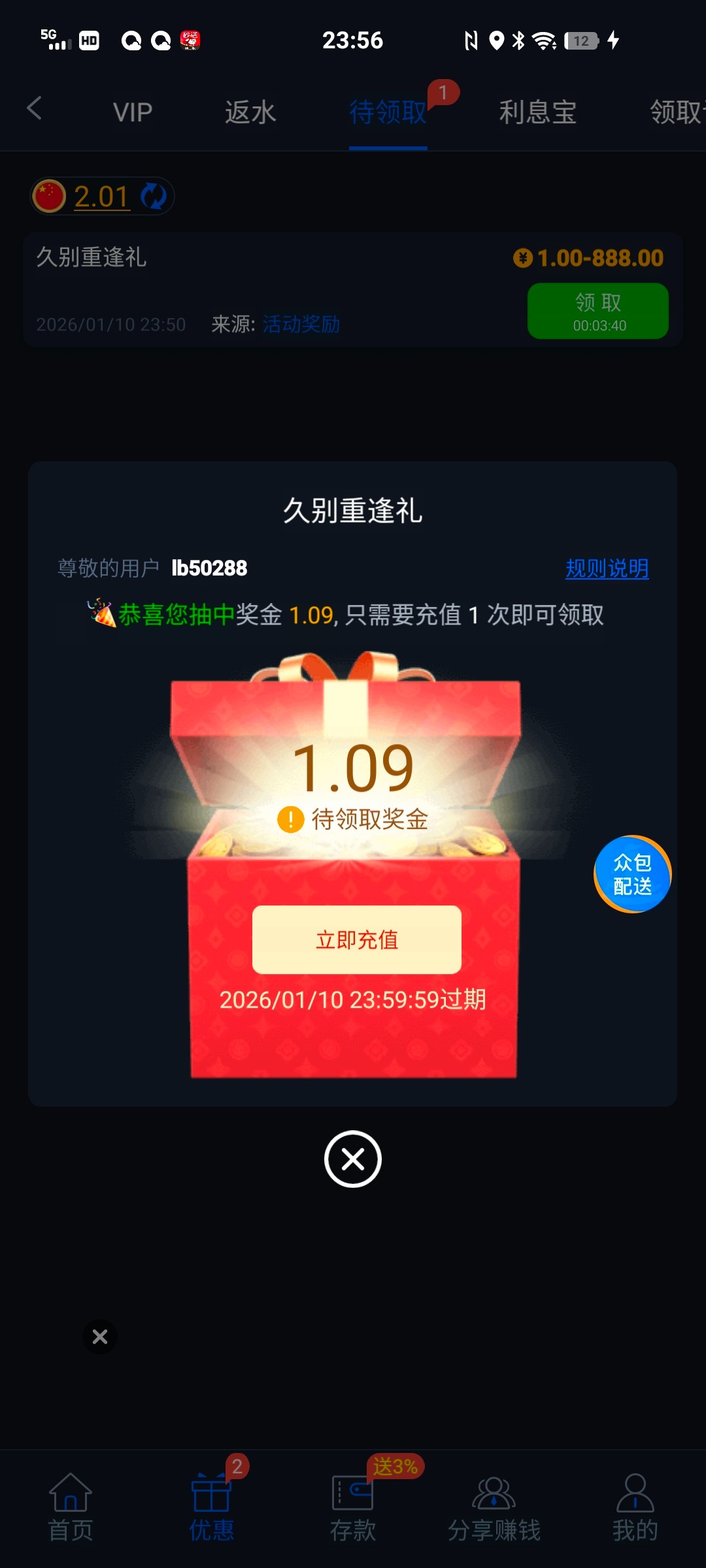Refresh the 2.01 balance
This screenshot has height=1568, width=706.
point(154,196)
